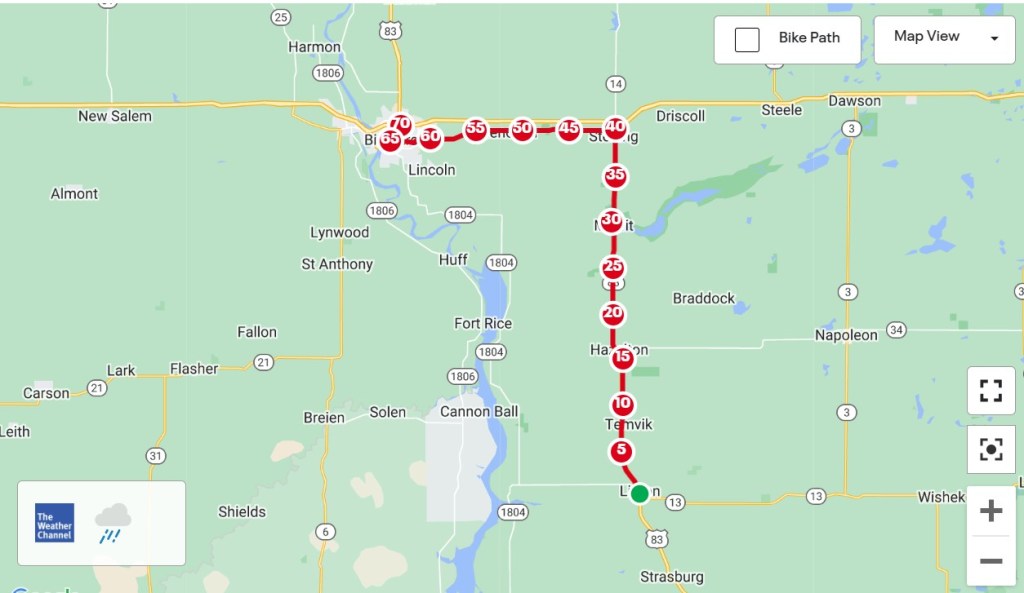Viewport: 1024px width, 593px height.
Task: Select mile marker 55 on route
Action: click(x=476, y=129)
